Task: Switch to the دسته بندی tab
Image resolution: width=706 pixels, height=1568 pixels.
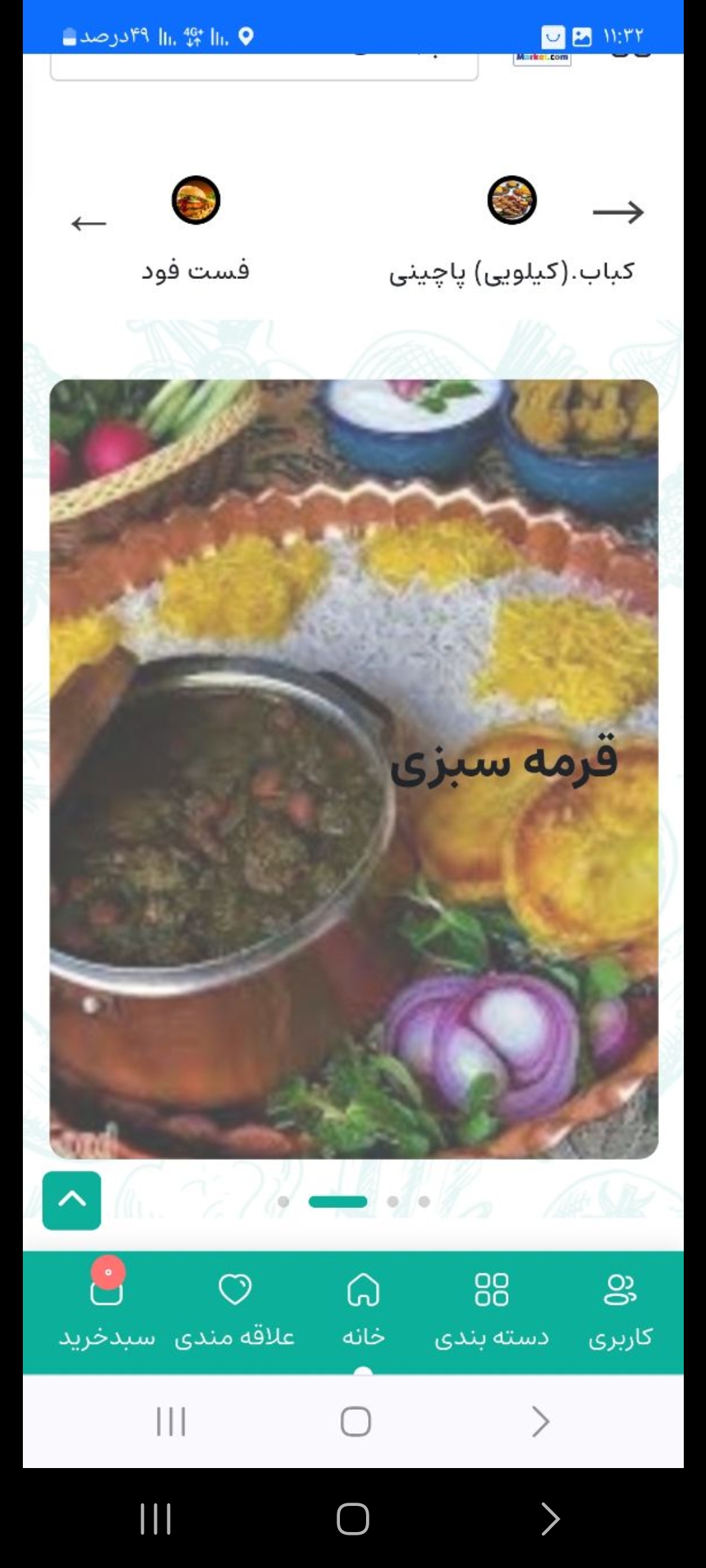Action: 492,1311
